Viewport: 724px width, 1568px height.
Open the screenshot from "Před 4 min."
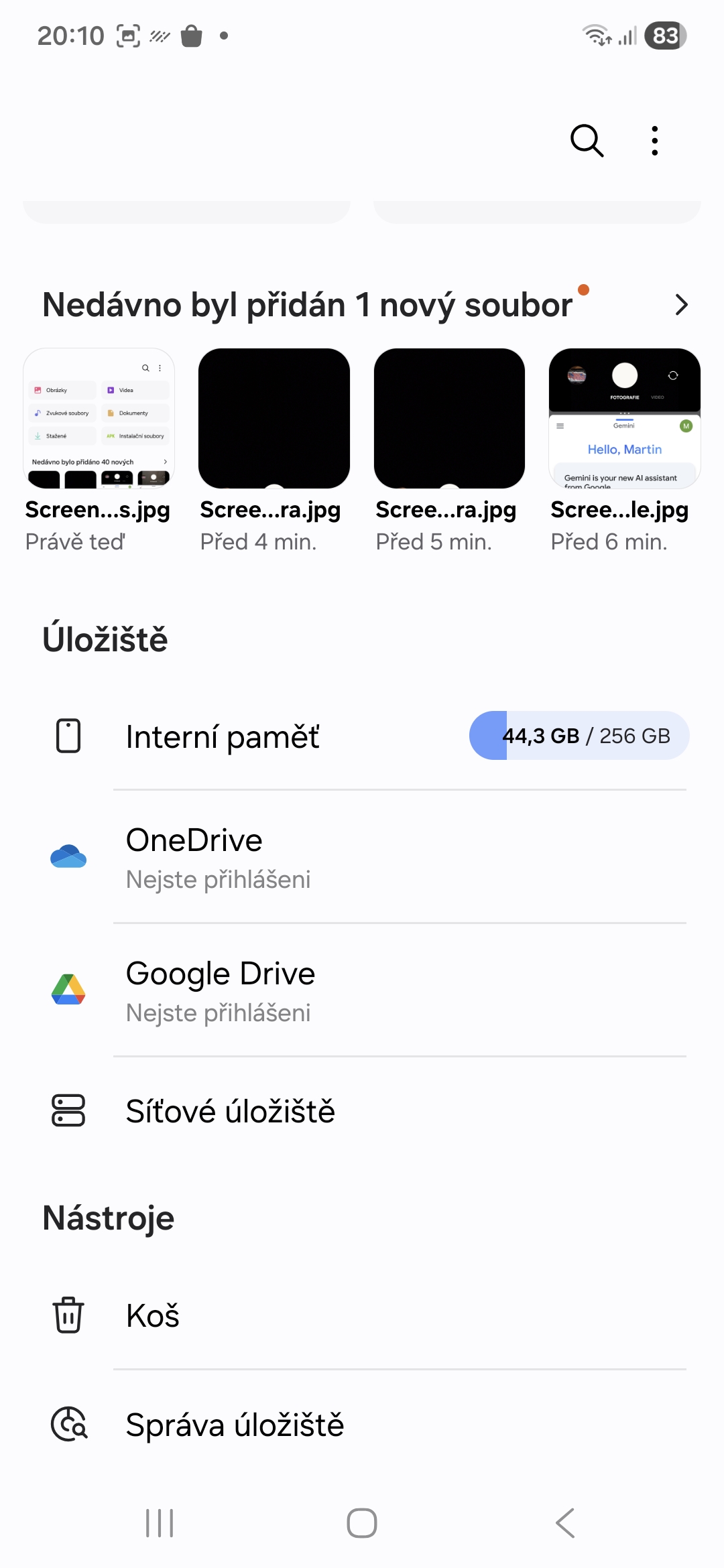[274, 419]
